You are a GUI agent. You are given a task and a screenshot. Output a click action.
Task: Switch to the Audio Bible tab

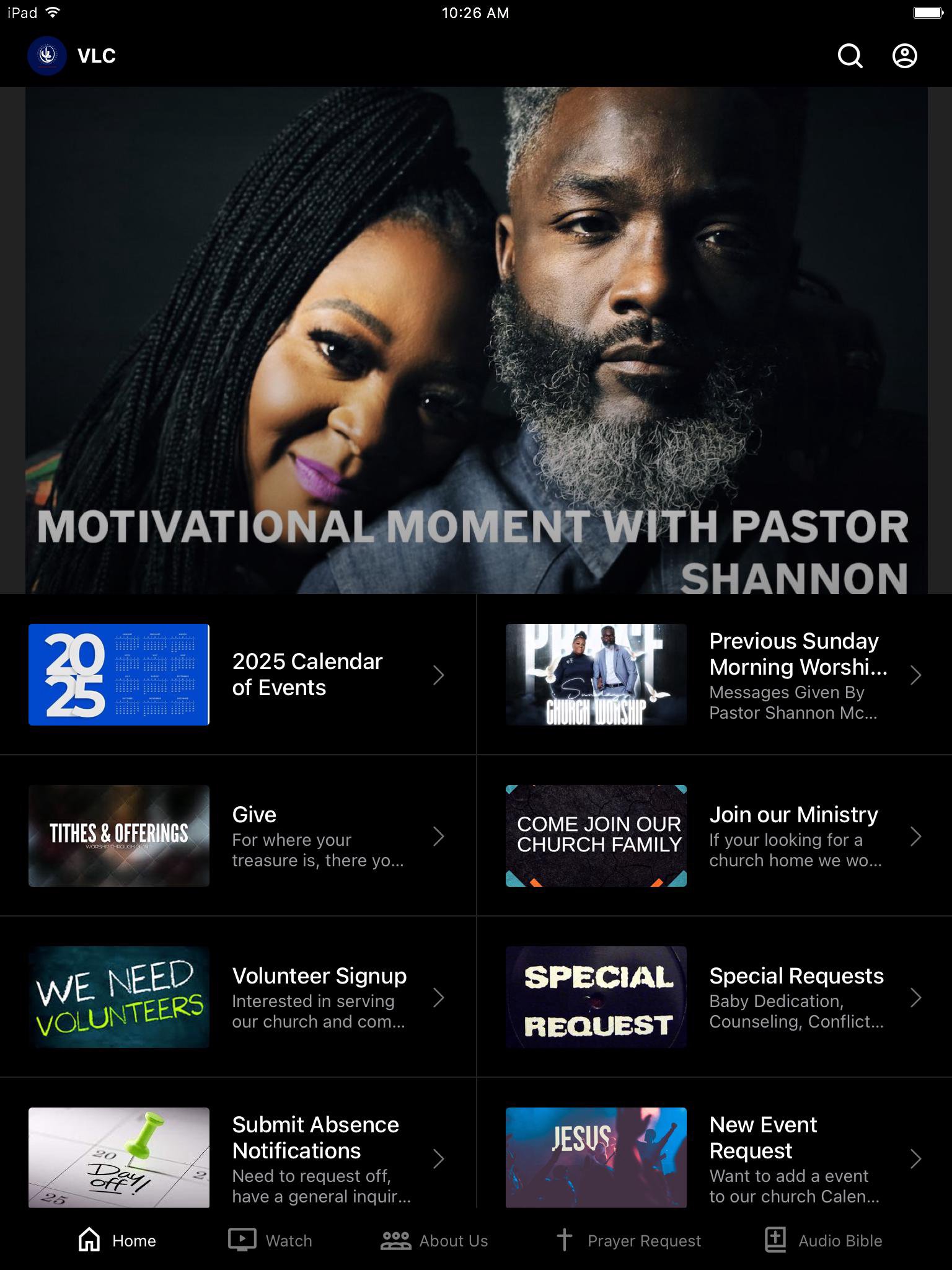click(823, 1240)
